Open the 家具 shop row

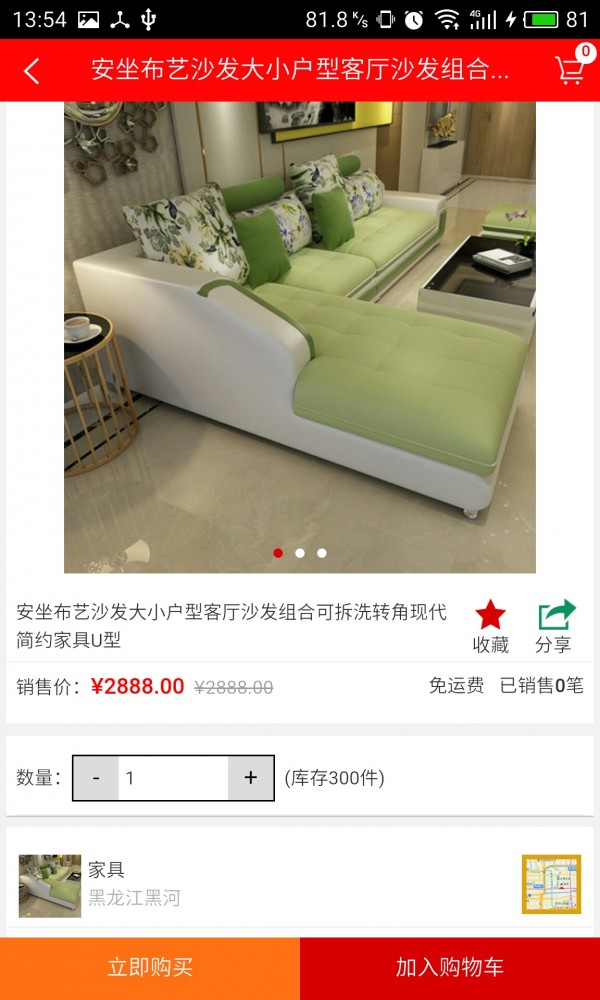pos(250,884)
